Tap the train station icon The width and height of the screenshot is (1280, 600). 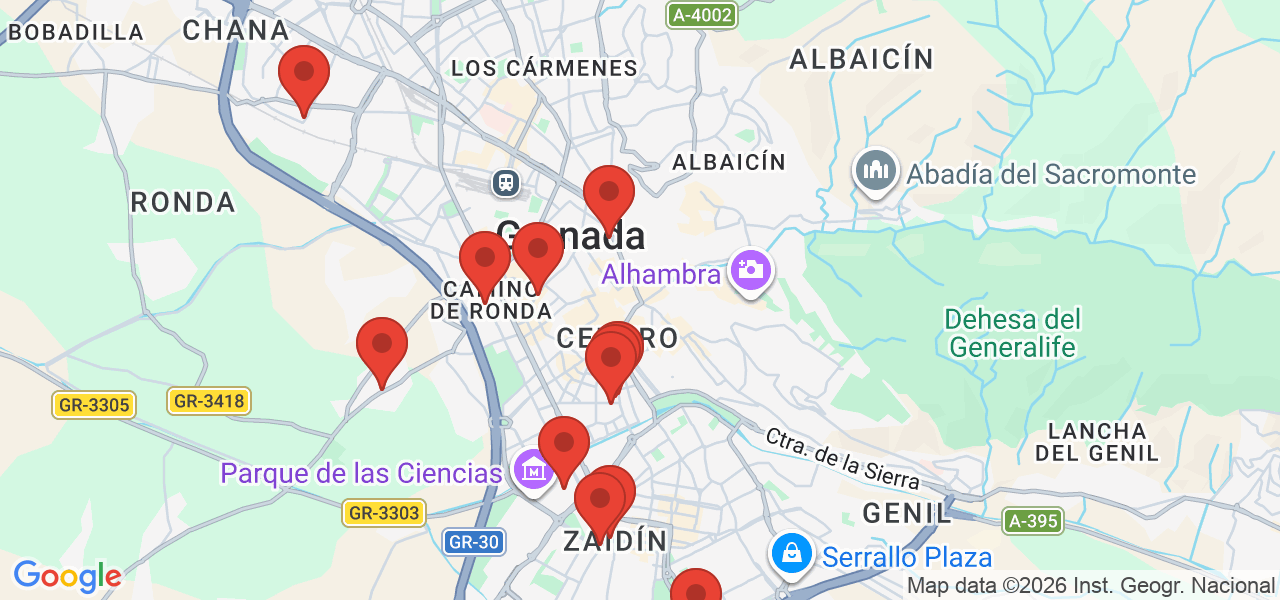pos(507,182)
